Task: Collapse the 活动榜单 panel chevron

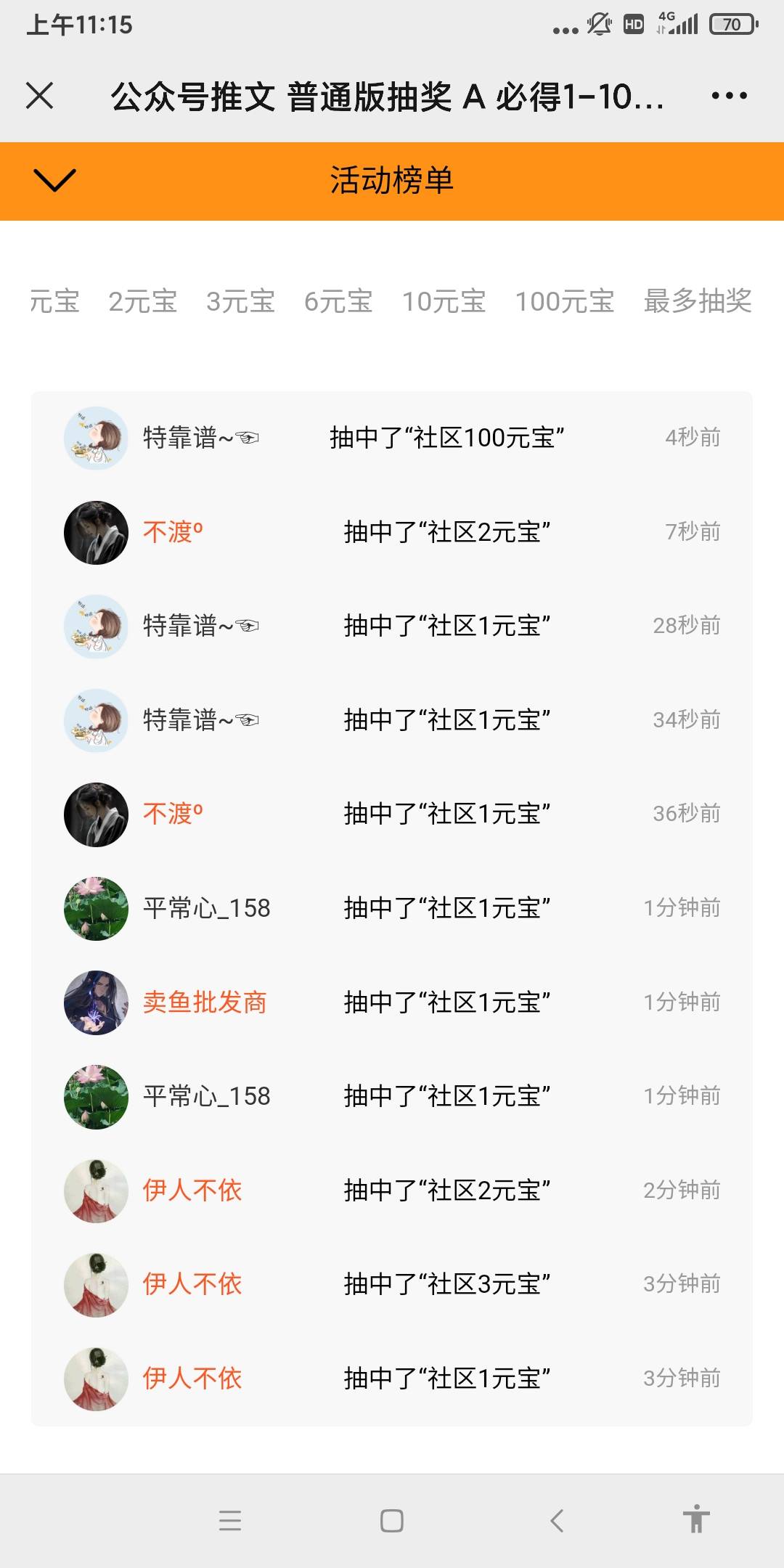Action: pyautogui.click(x=54, y=180)
